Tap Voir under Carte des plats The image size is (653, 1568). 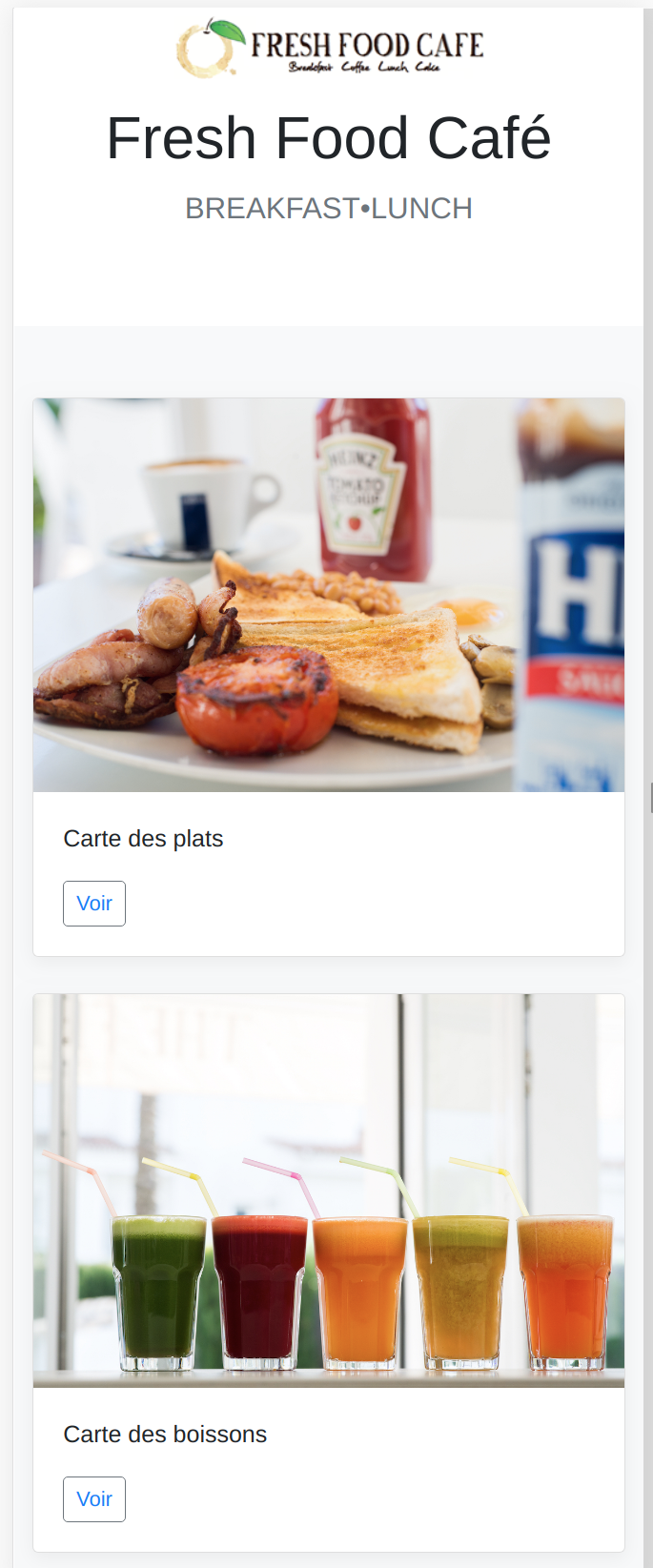coord(94,904)
